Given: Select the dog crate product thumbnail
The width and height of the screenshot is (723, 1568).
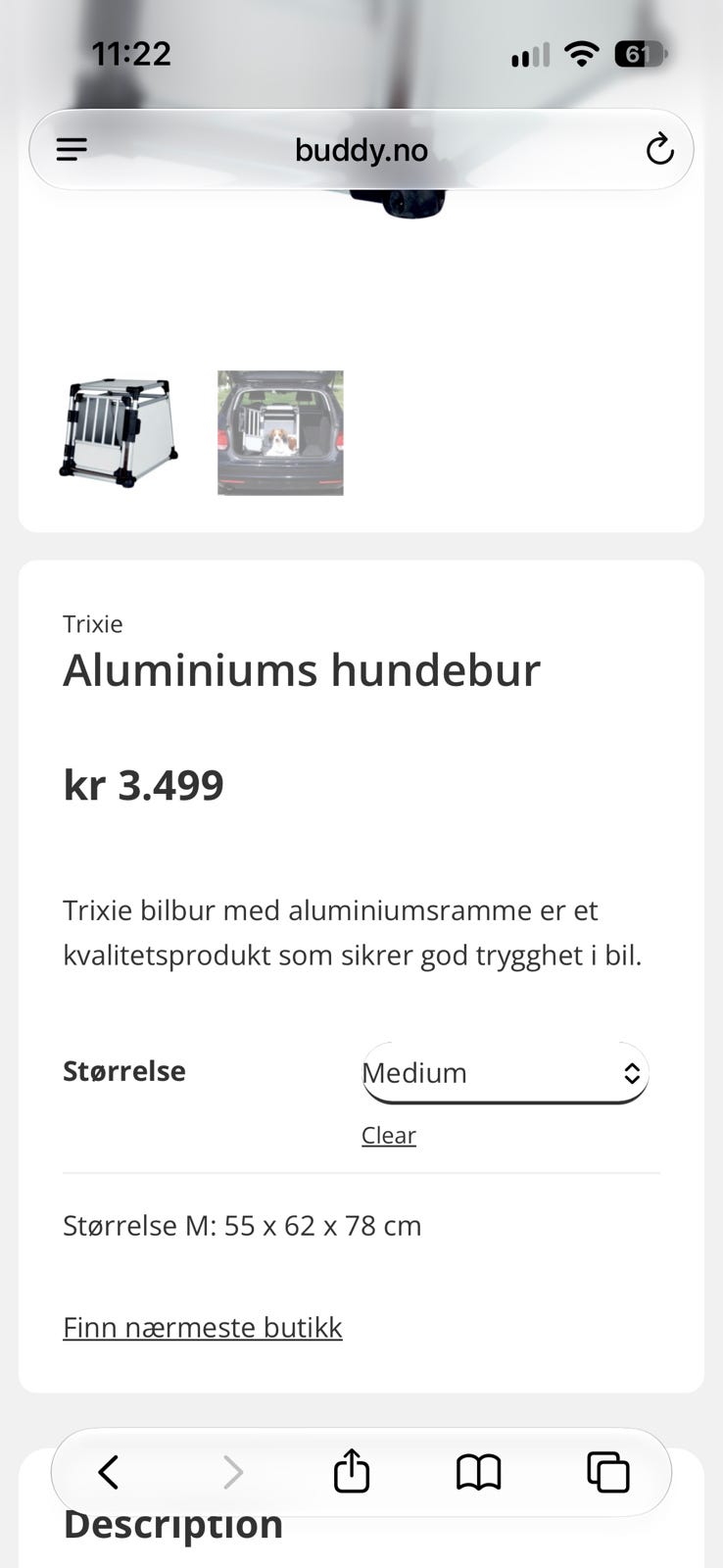Looking at the screenshot, I should (119, 432).
